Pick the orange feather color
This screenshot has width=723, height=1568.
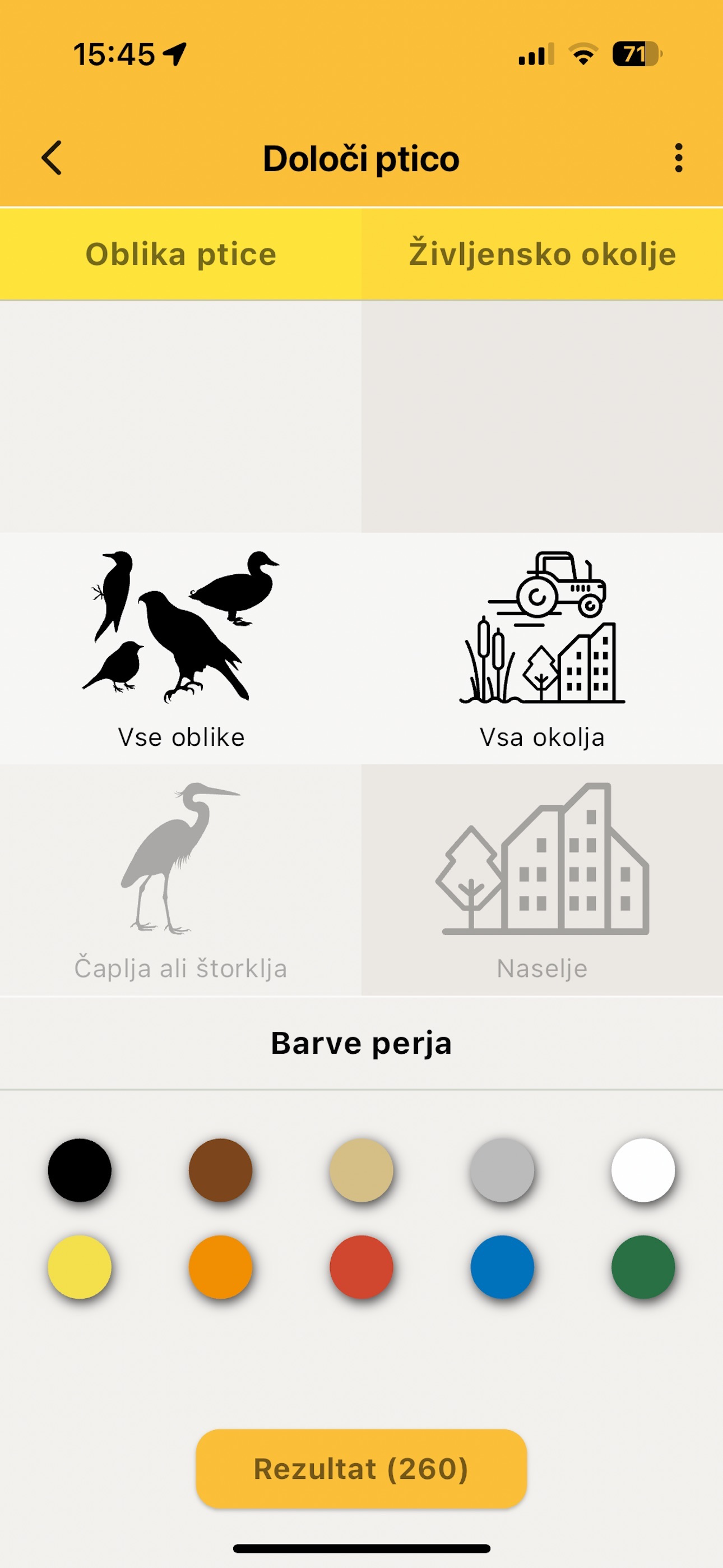coord(220,1267)
